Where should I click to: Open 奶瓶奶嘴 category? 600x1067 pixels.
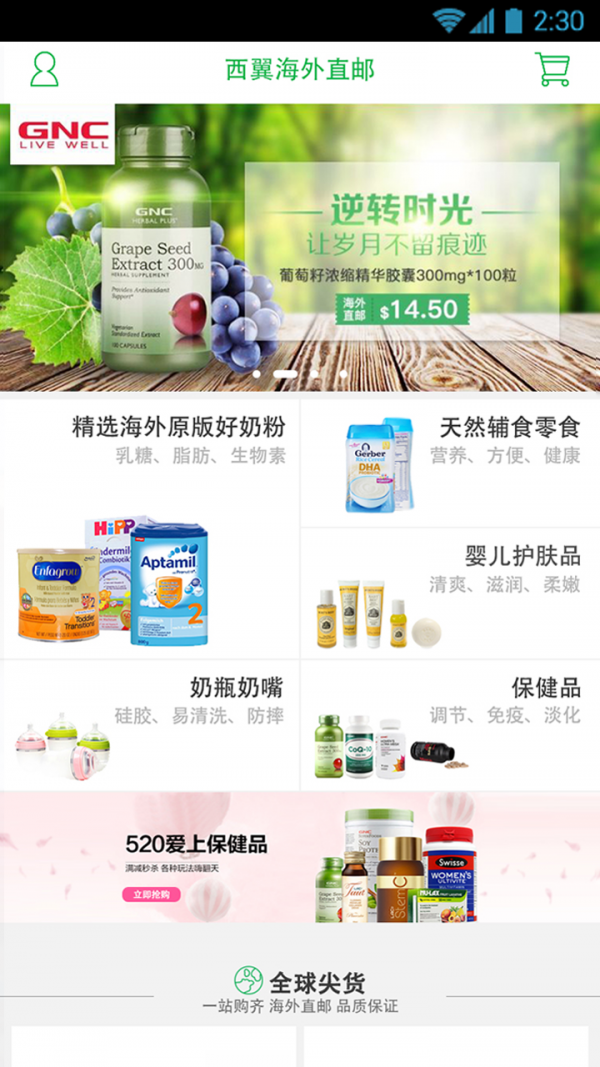(x=150, y=725)
